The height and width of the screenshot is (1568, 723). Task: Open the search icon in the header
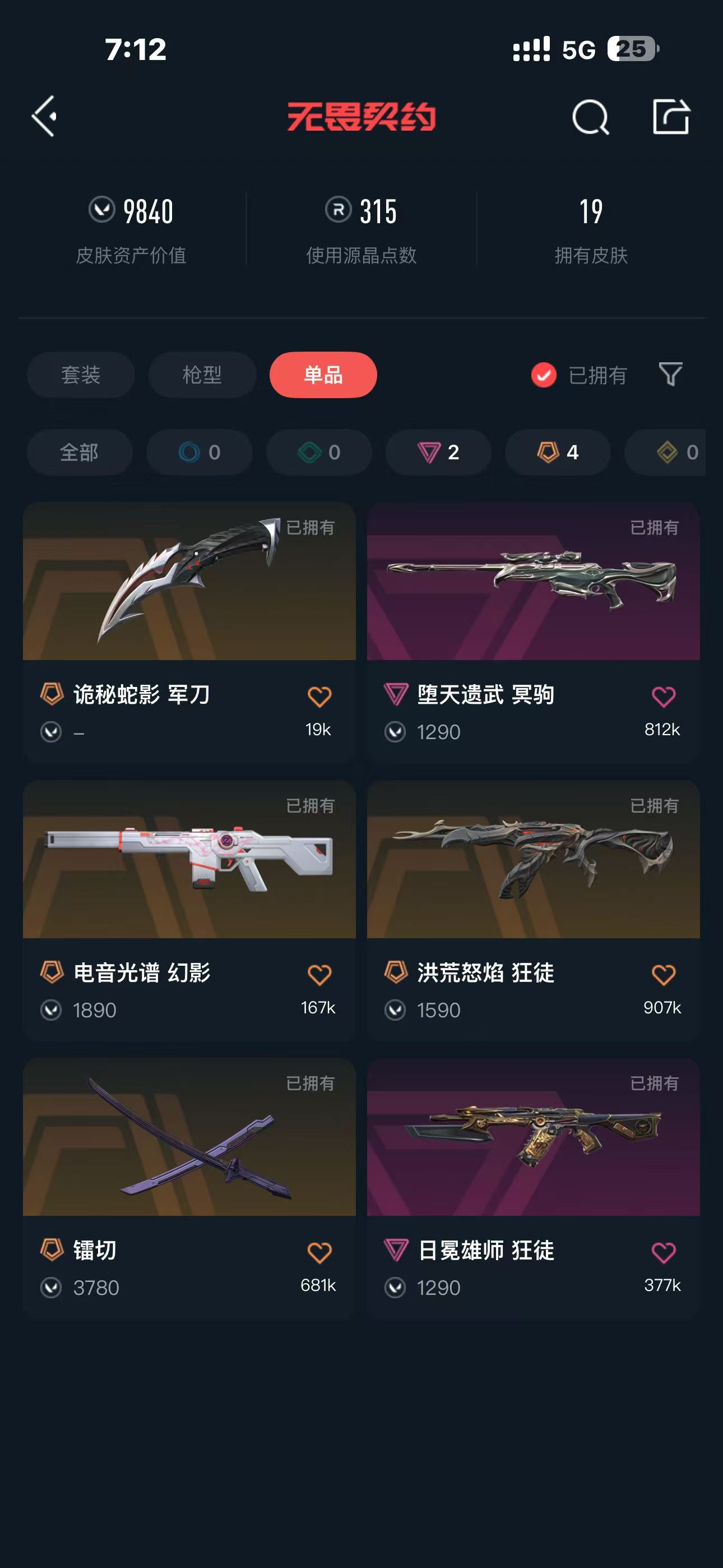pos(590,116)
